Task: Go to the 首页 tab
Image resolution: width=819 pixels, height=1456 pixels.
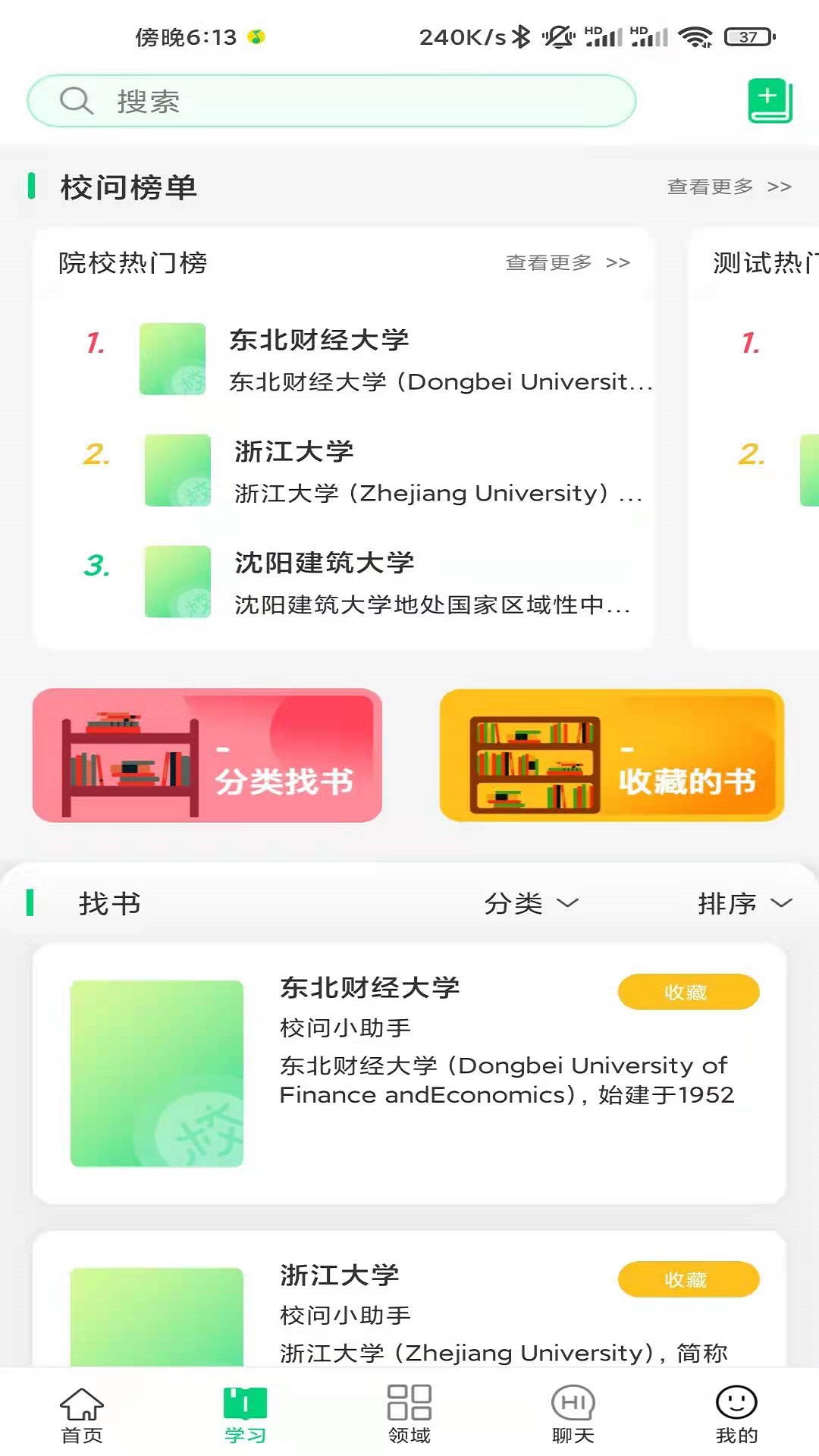Action: tap(82, 1414)
